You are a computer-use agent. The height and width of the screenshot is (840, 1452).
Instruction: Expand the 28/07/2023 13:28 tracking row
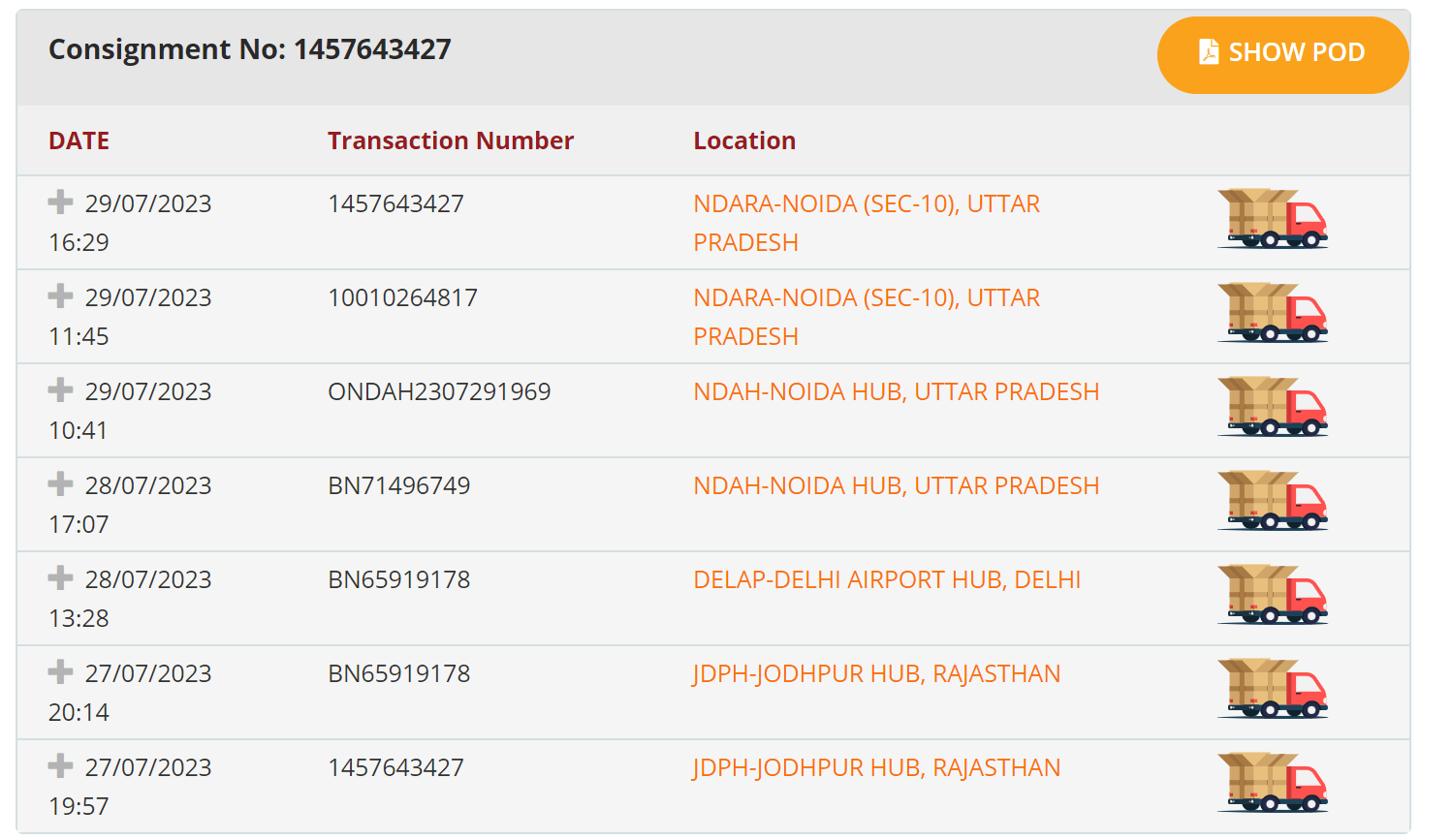click(x=60, y=577)
